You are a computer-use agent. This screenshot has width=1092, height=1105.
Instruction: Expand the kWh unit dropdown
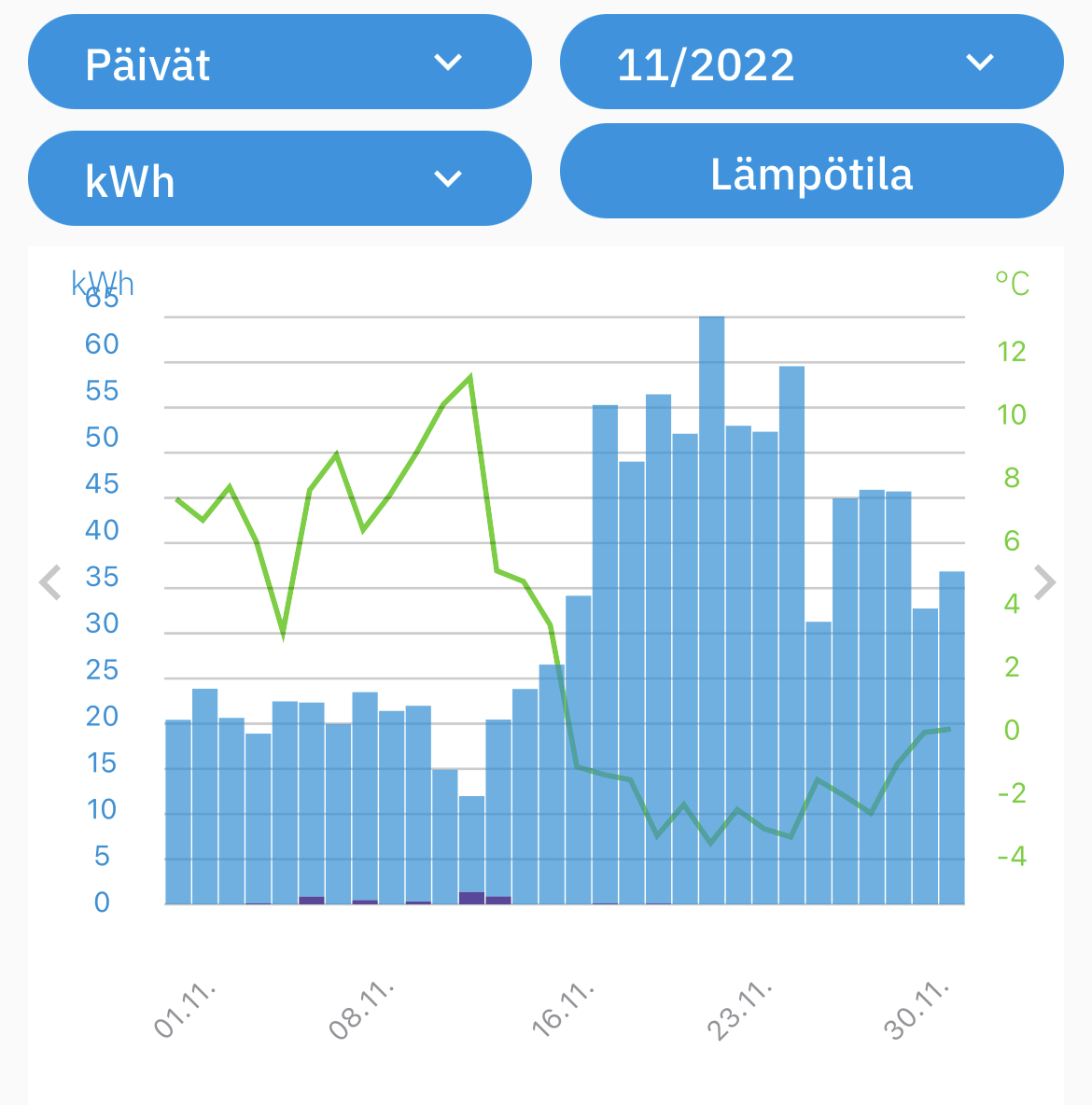tap(280, 178)
